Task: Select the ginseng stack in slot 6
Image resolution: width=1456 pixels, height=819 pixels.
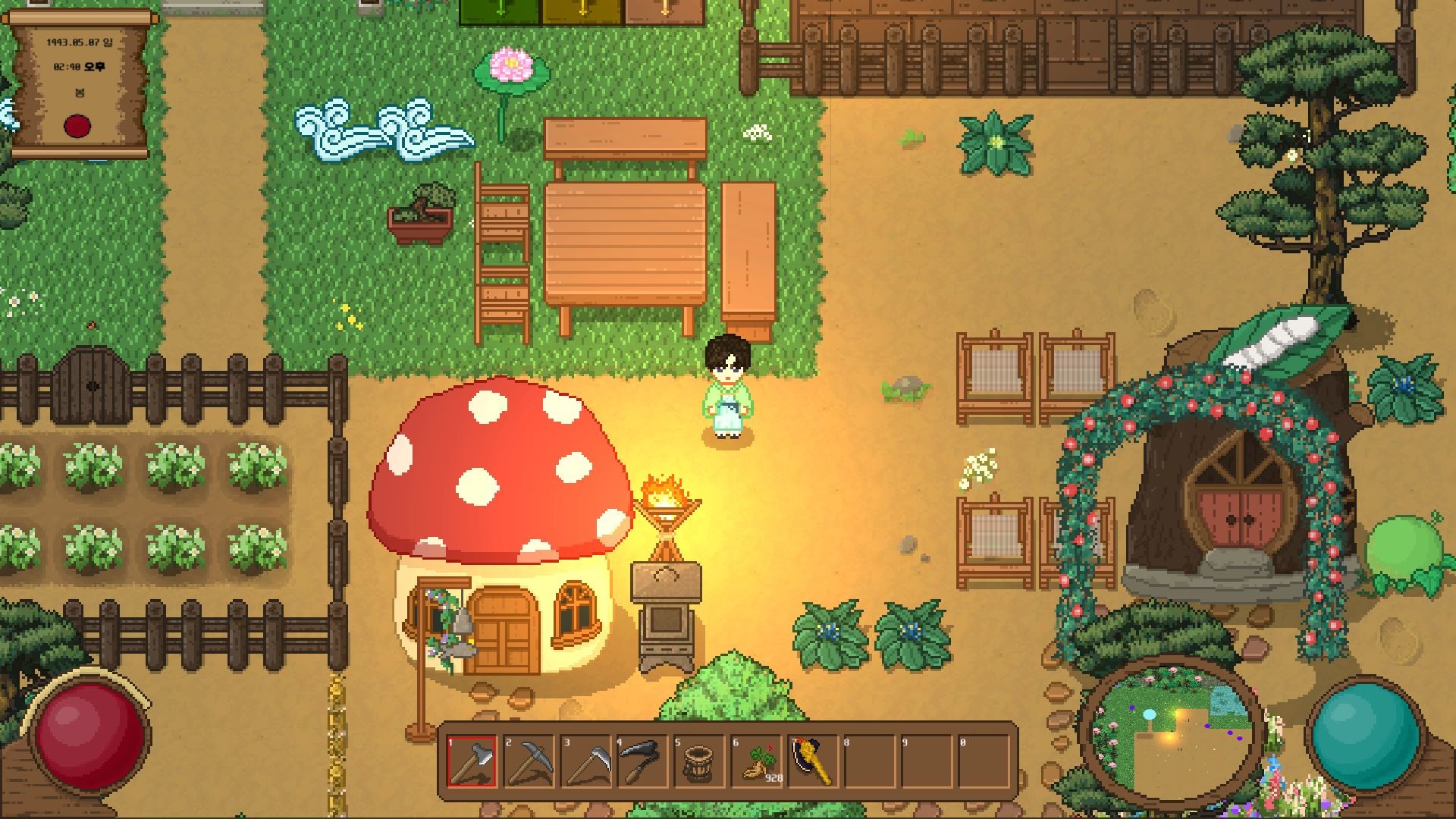Action: (x=756, y=761)
